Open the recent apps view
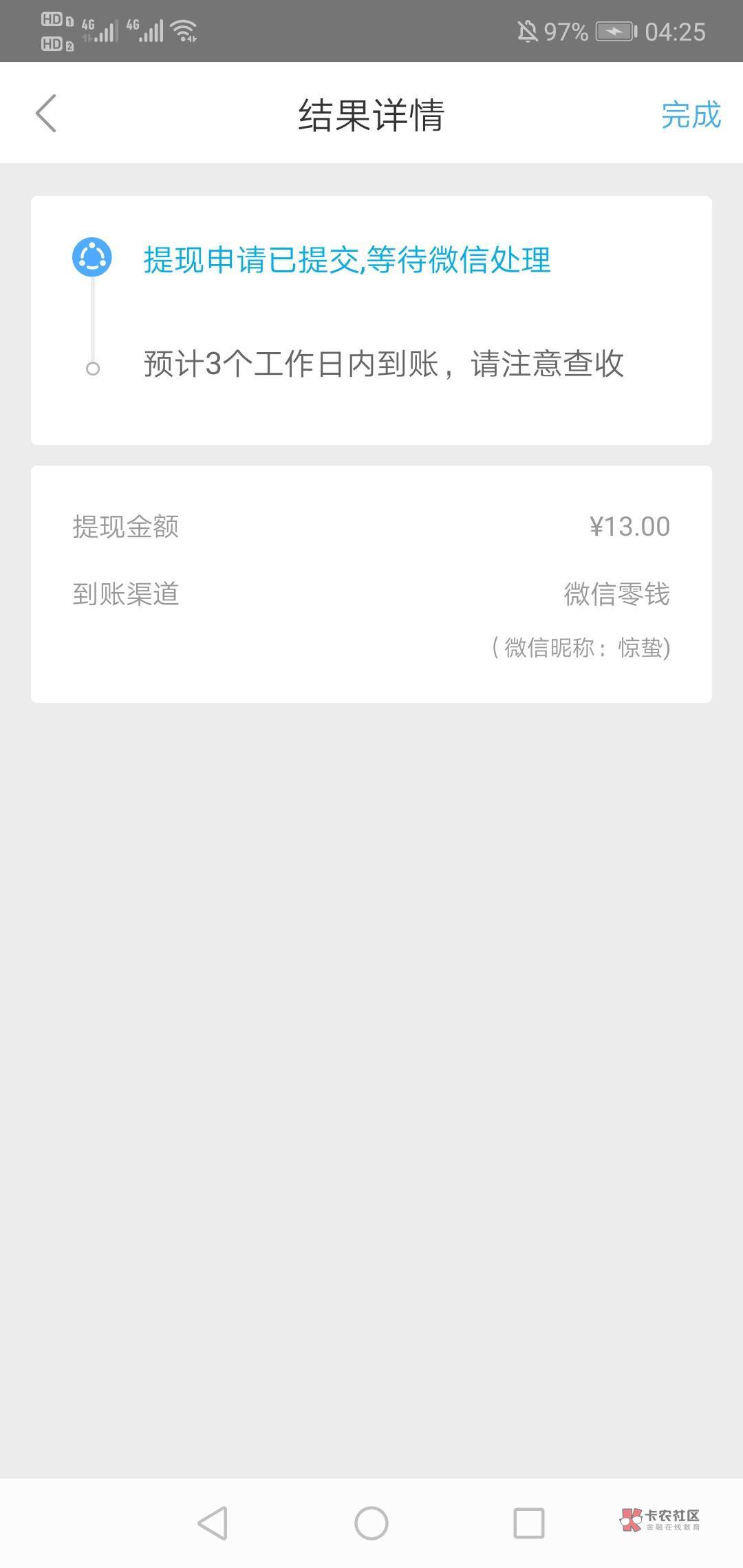Screen dimensions: 743x1568 [x=529, y=1523]
